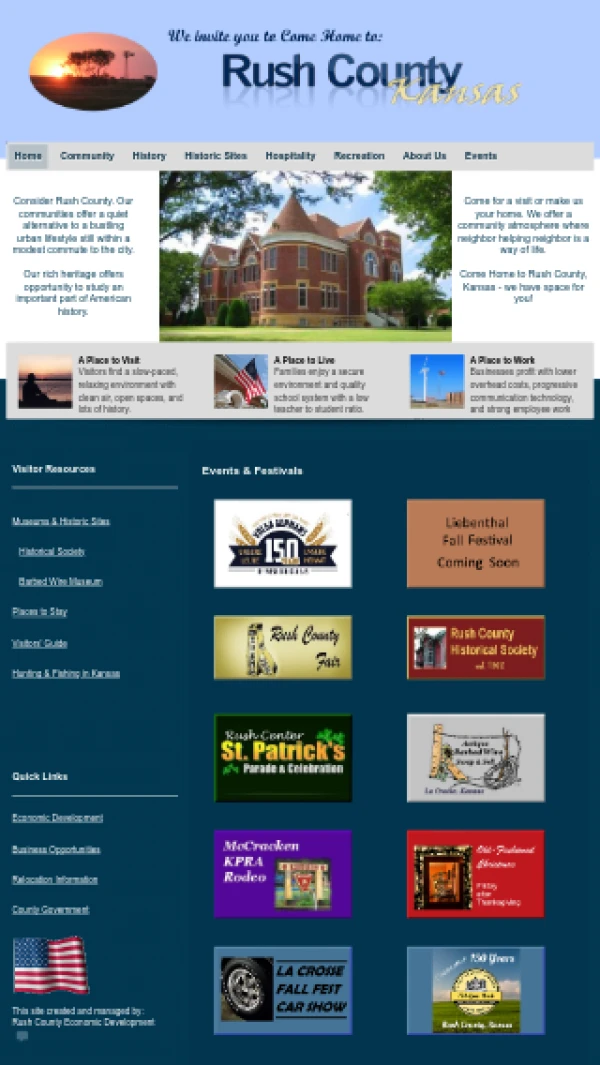This screenshot has height=1065, width=600.
Task: Open La Crosse Fall Fest Car Show tile
Action: tap(283, 990)
